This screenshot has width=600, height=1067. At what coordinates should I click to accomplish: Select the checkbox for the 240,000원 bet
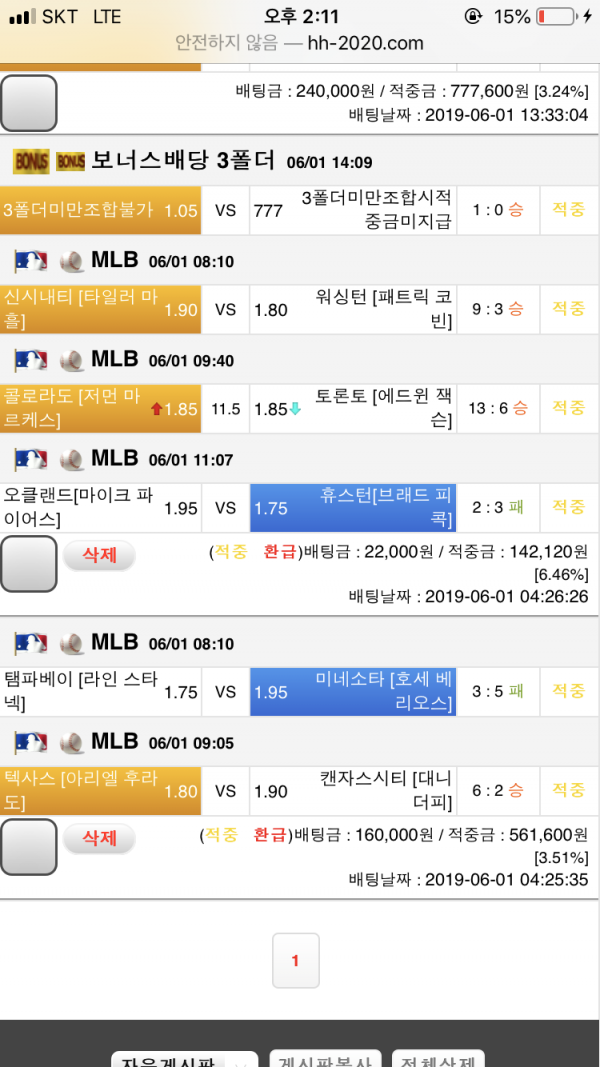pyautogui.click(x=29, y=103)
